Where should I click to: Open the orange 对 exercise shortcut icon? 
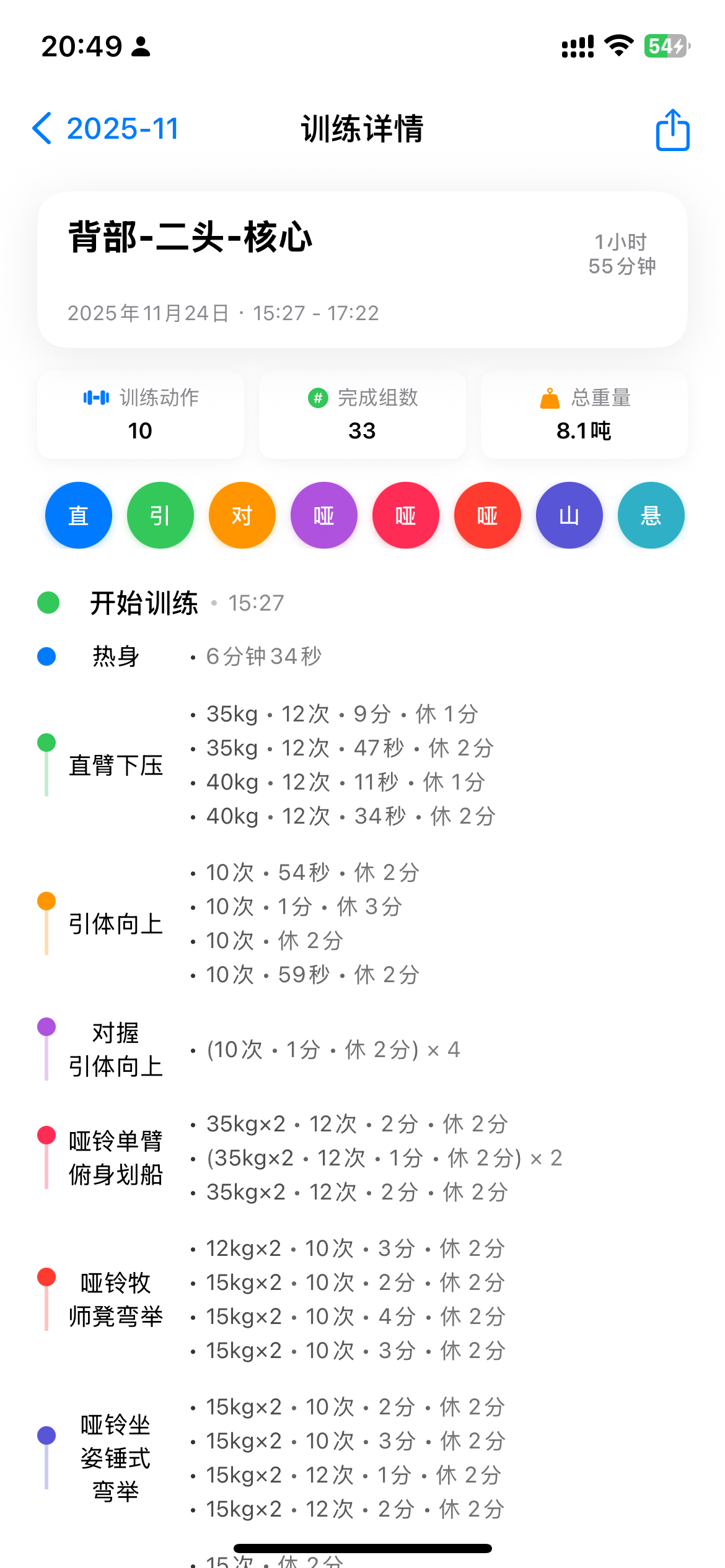[x=242, y=515]
